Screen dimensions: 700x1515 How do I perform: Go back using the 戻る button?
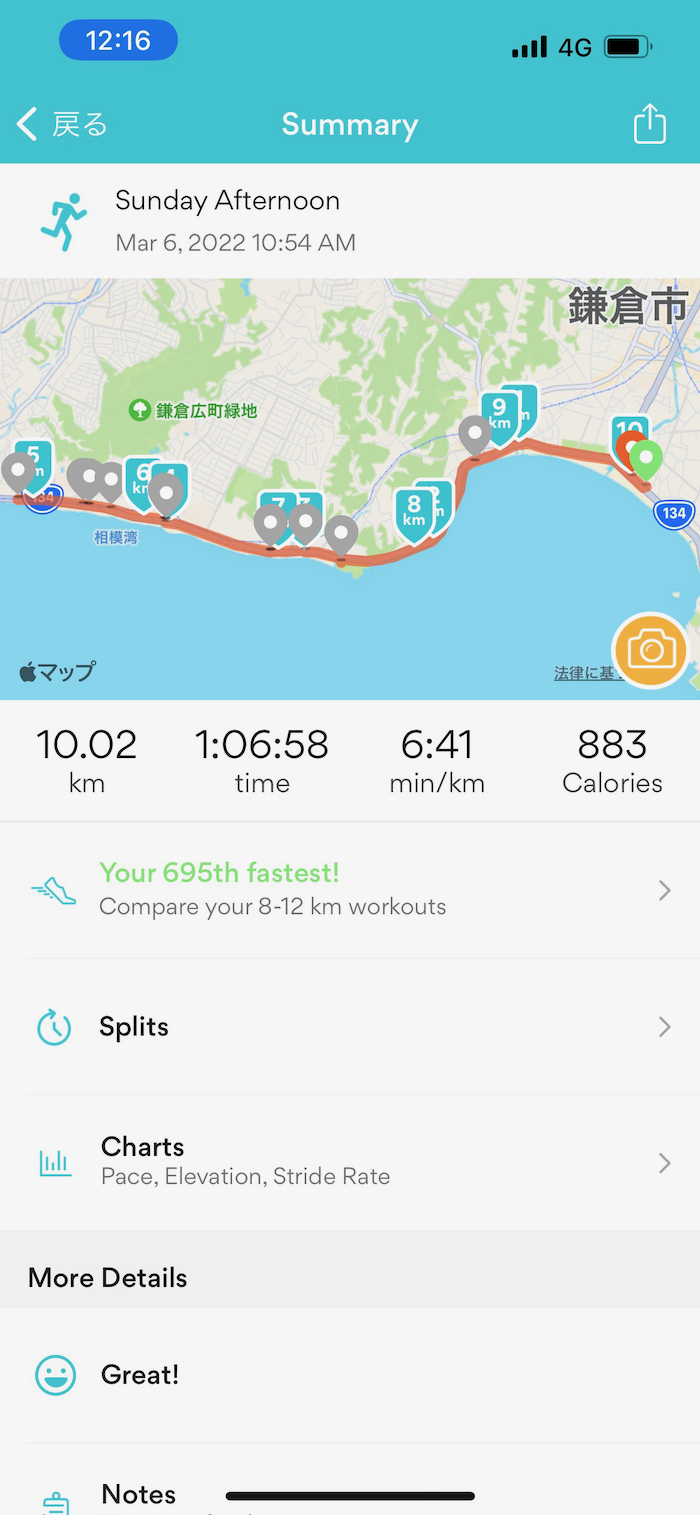click(62, 125)
